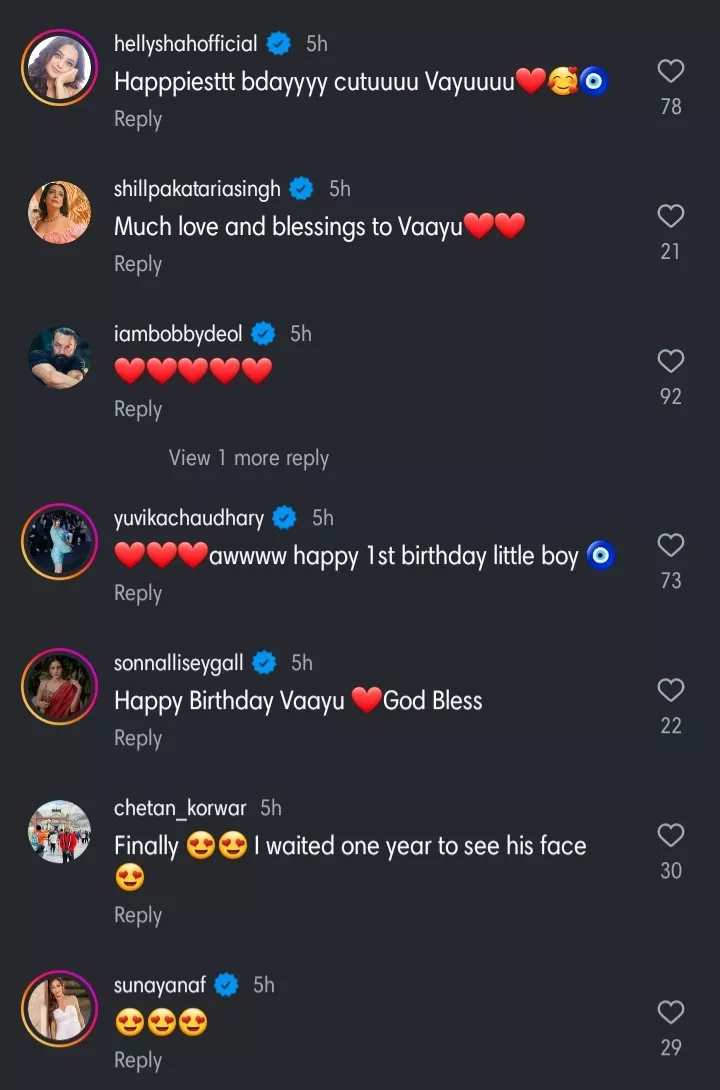Like sunayanaf's heart-eyes comment
Screen dimensions: 720x1090
(x=671, y=1012)
